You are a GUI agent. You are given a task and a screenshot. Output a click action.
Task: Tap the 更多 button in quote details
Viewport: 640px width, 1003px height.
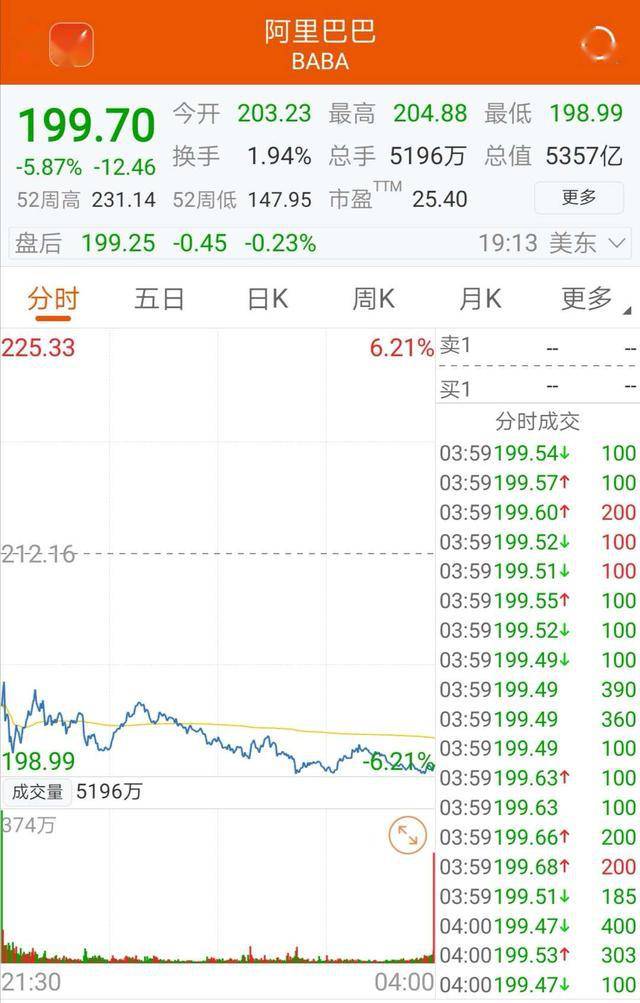pyautogui.click(x=578, y=198)
